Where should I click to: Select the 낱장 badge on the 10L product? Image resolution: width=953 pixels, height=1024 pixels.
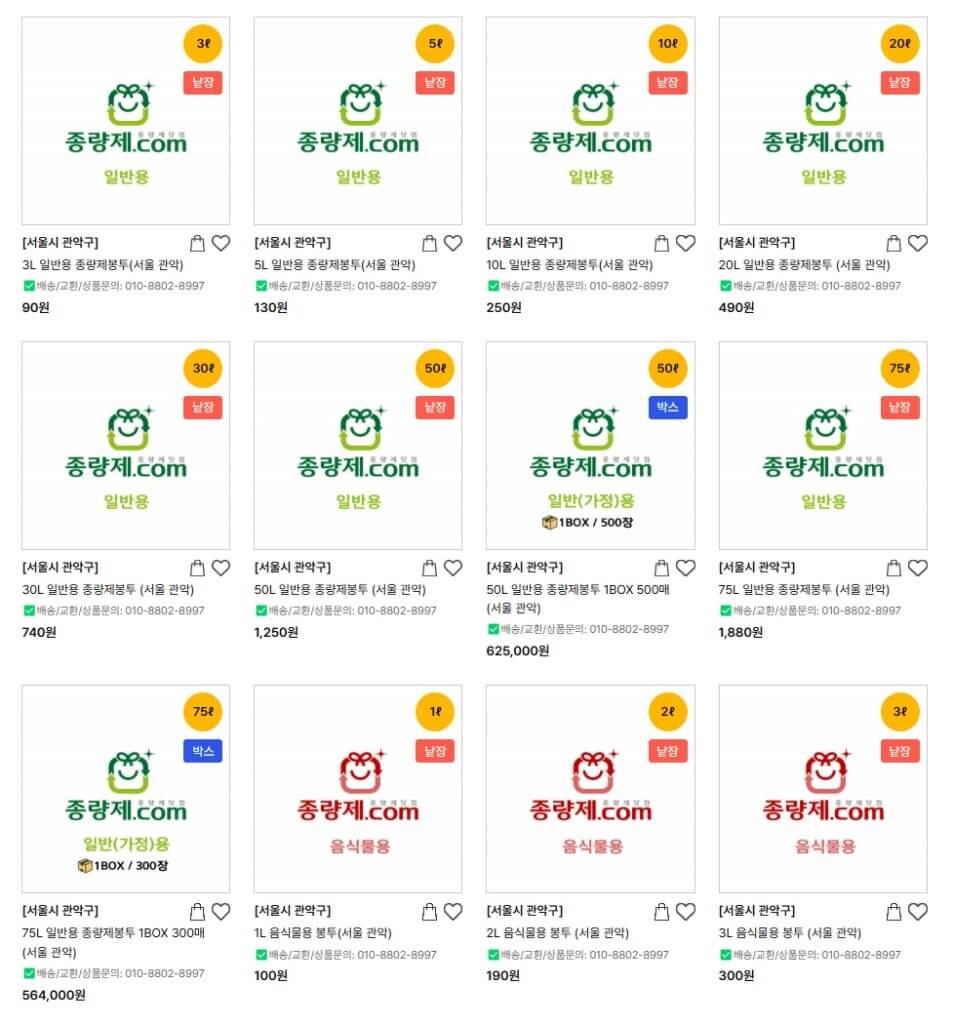coord(667,83)
